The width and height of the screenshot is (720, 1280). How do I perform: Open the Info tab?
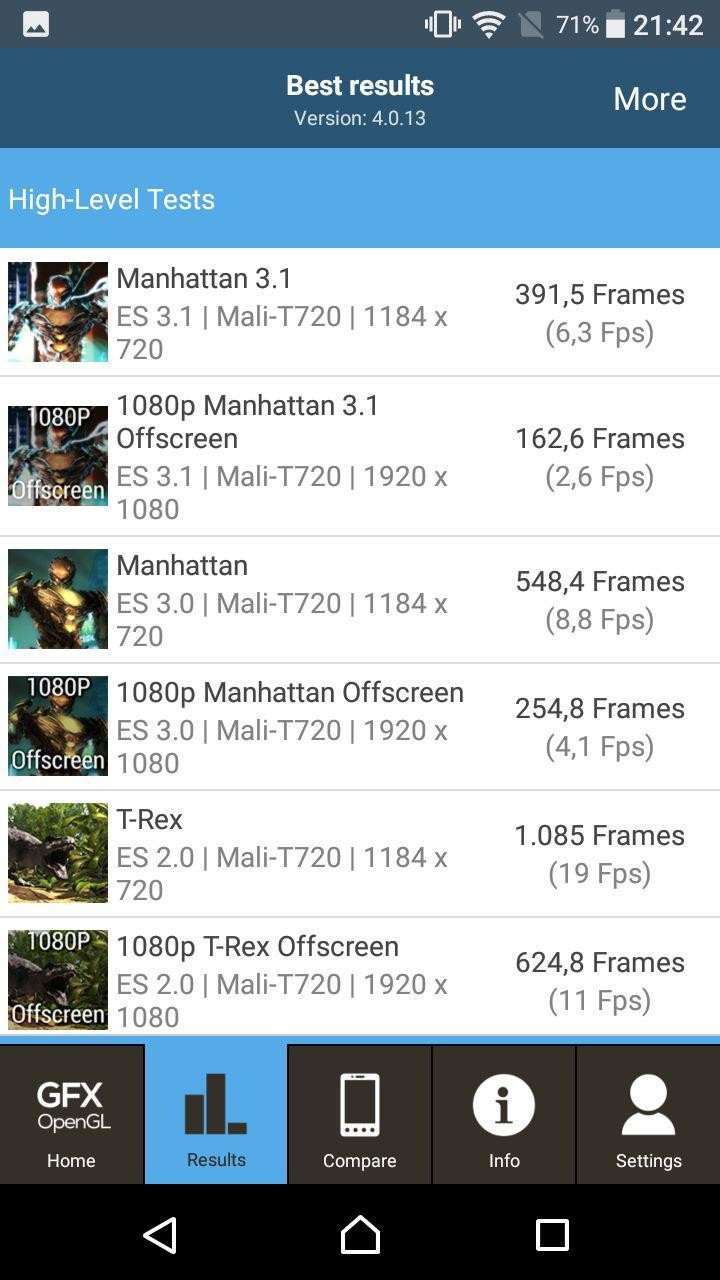[504, 1114]
